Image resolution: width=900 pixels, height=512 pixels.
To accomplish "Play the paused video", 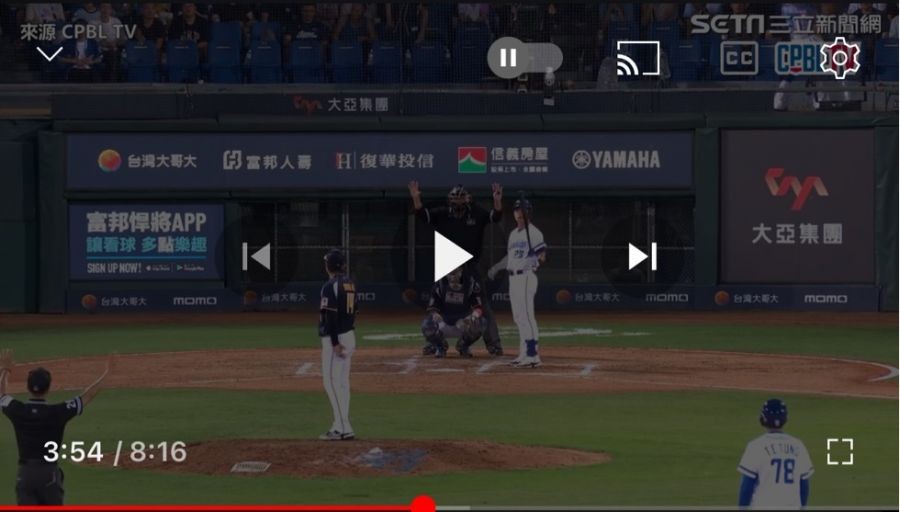I will 451,256.
